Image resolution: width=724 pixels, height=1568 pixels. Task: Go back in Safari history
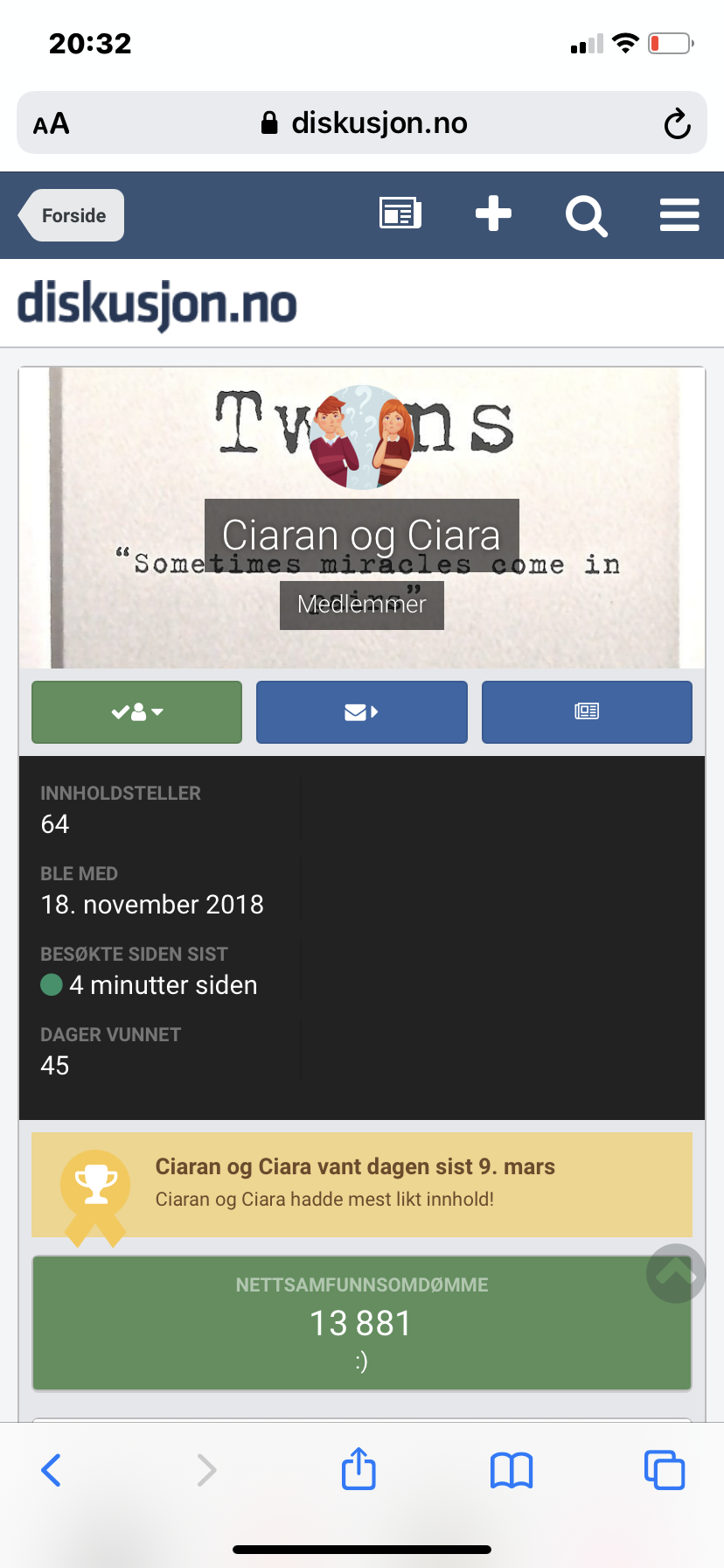pyautogui.click(x=52, y=1470)
